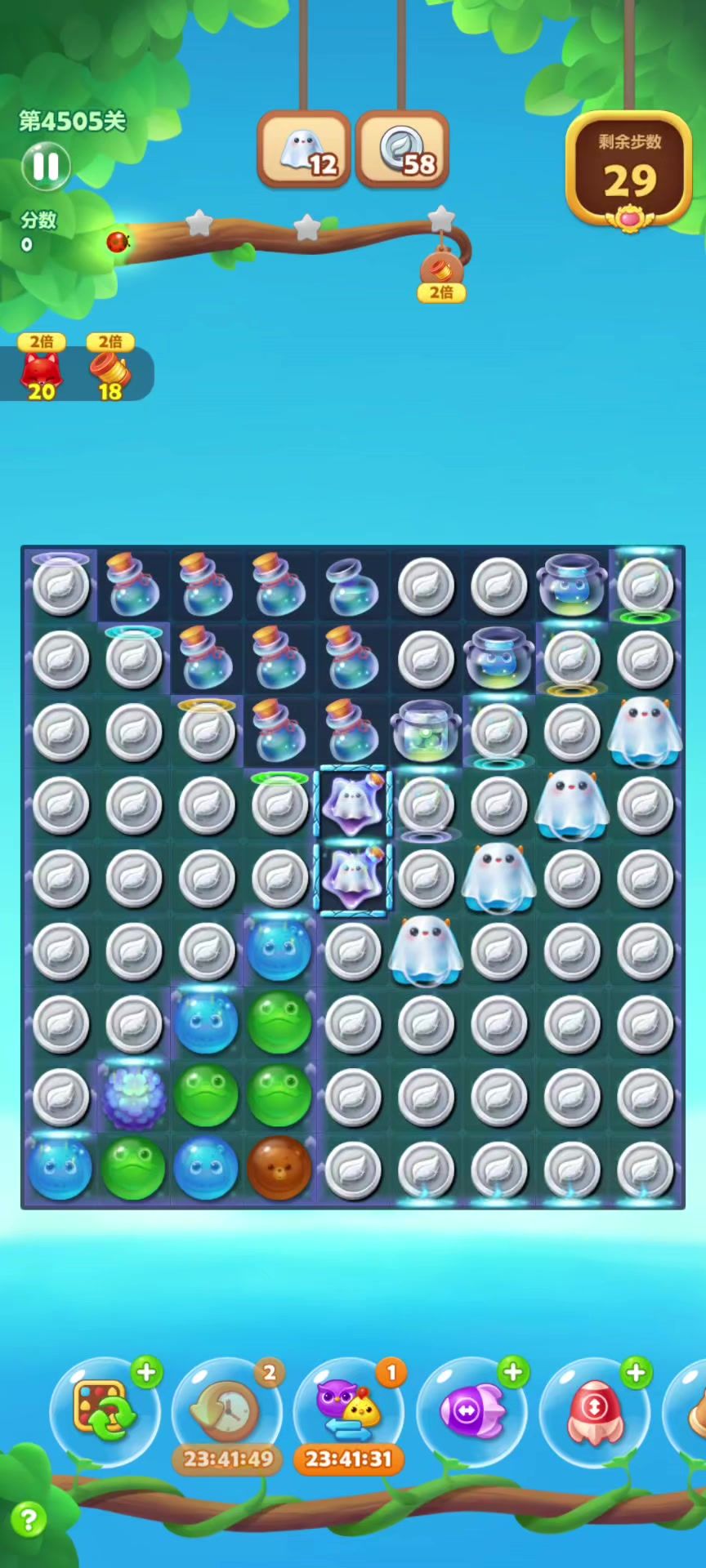Use the clock booster with 2 left

tap(226, 1412)
